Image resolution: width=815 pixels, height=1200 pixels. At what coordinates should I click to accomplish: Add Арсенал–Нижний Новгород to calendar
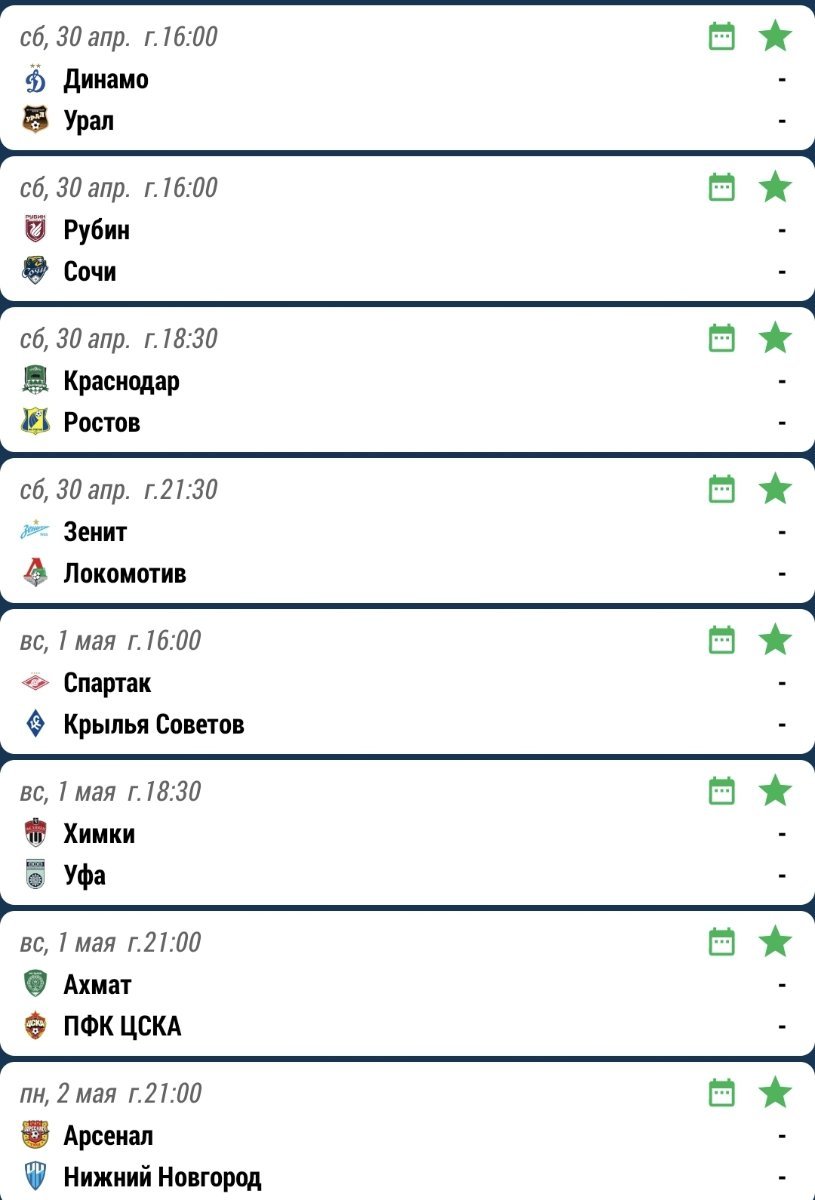[721, 1093]
